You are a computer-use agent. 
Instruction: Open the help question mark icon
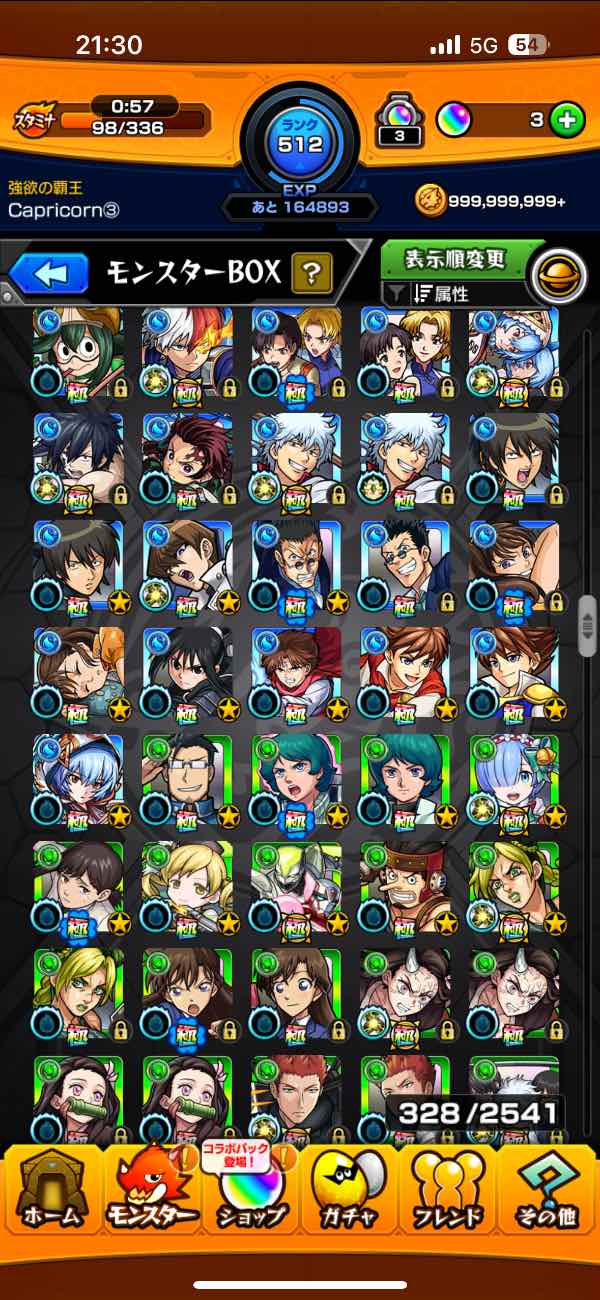point(312,273)
